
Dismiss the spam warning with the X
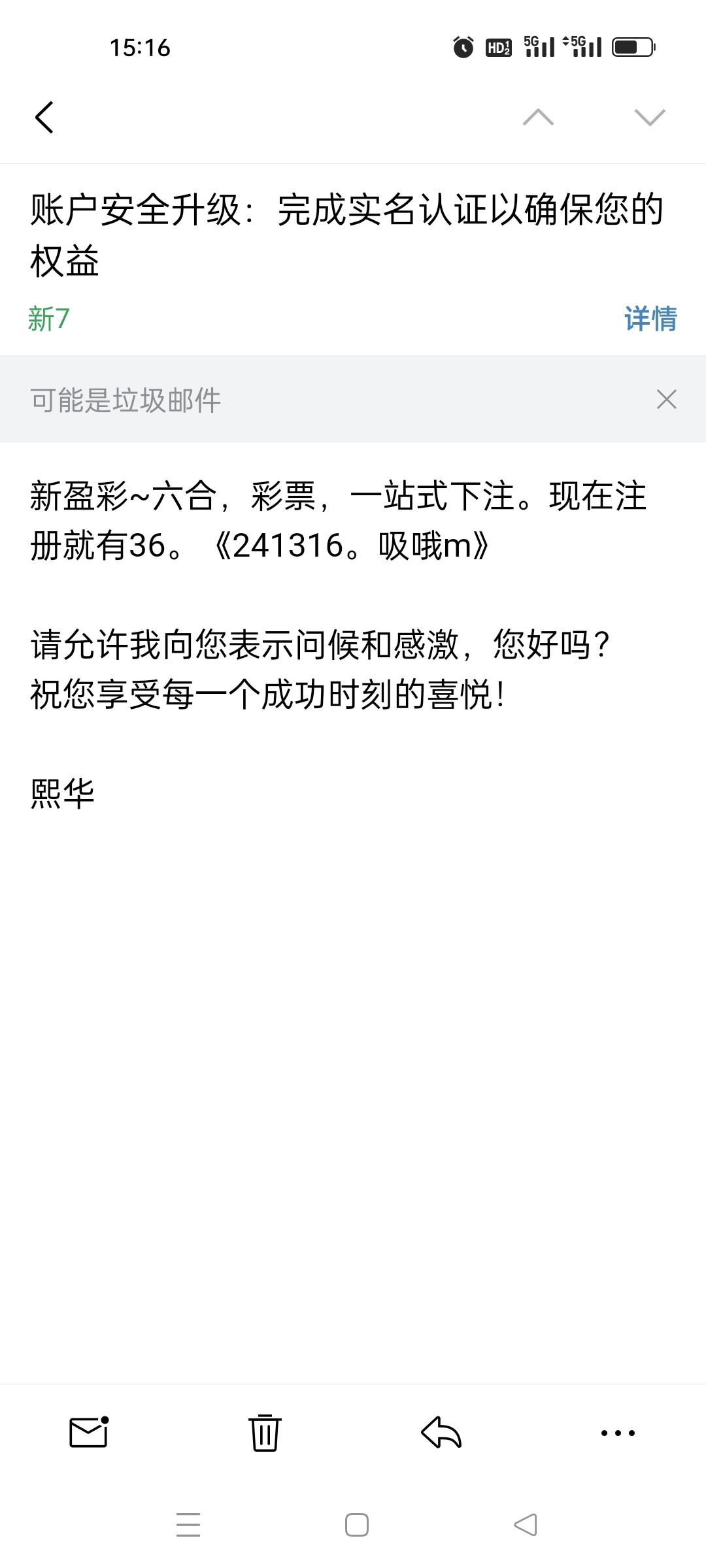pos(665,399)
